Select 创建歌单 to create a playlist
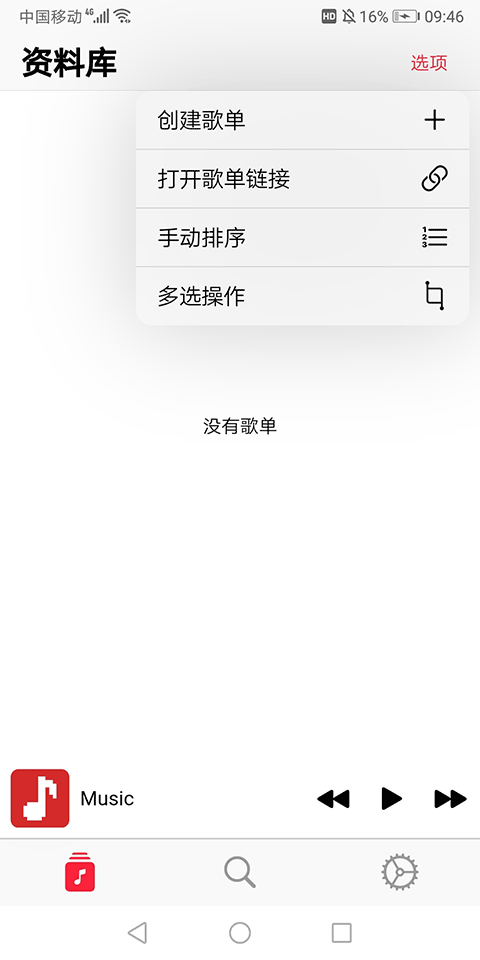This screenshot has width=480, height=960. [x=302, y=120]
